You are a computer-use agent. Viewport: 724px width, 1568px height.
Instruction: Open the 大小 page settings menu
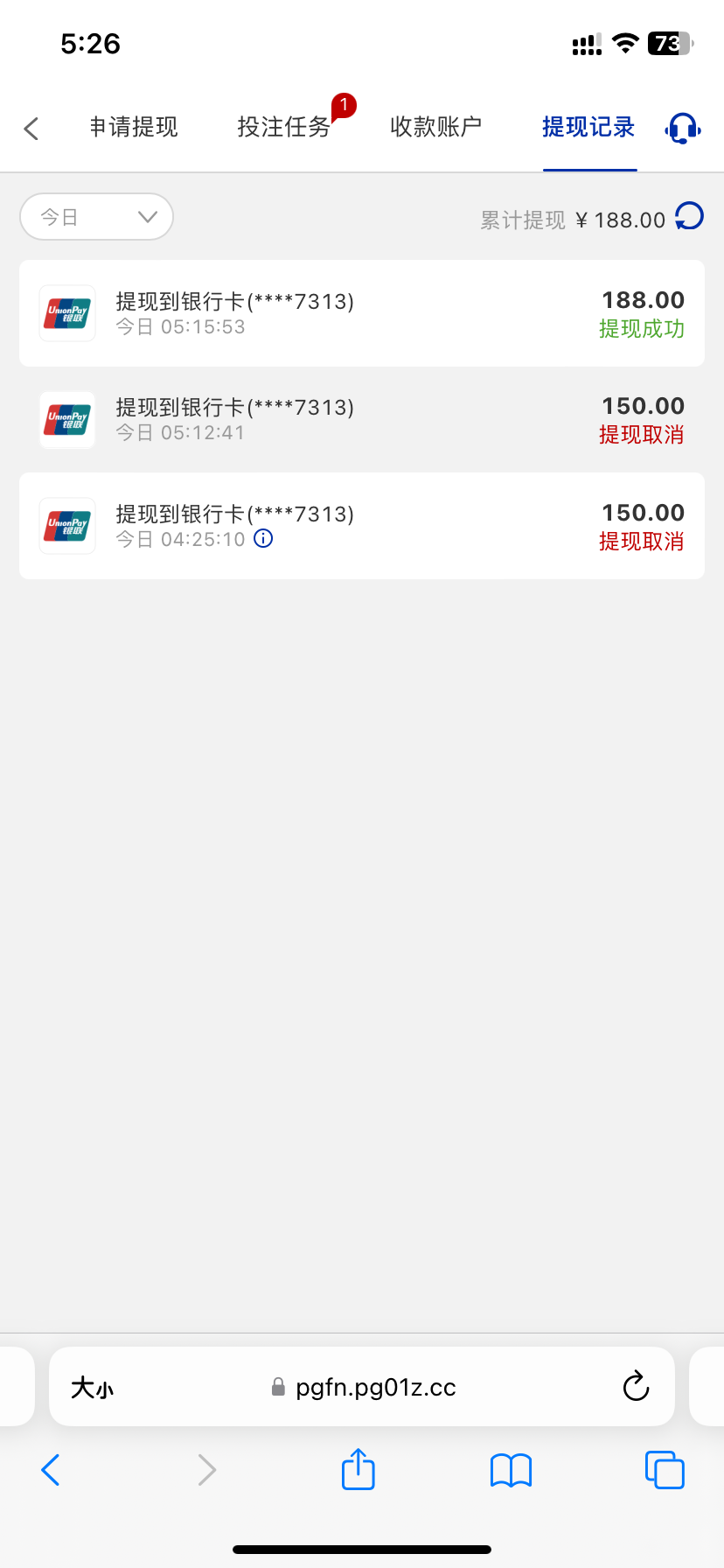point(93,1388)
